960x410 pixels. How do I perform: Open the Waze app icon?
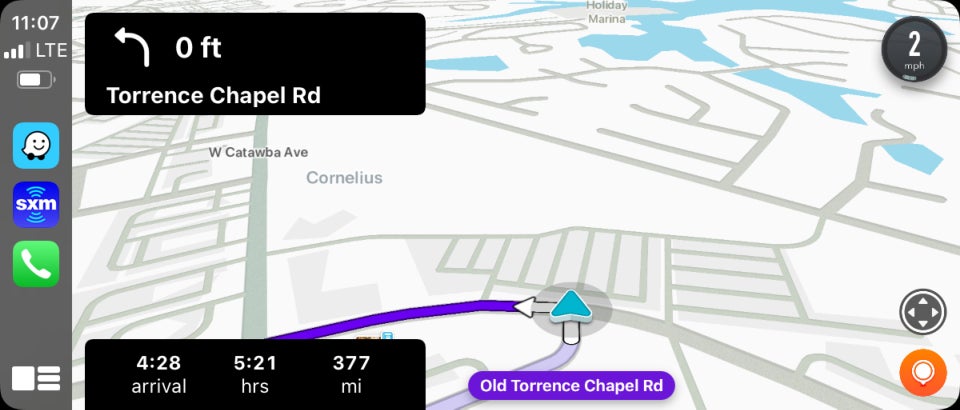coord(36,146)
